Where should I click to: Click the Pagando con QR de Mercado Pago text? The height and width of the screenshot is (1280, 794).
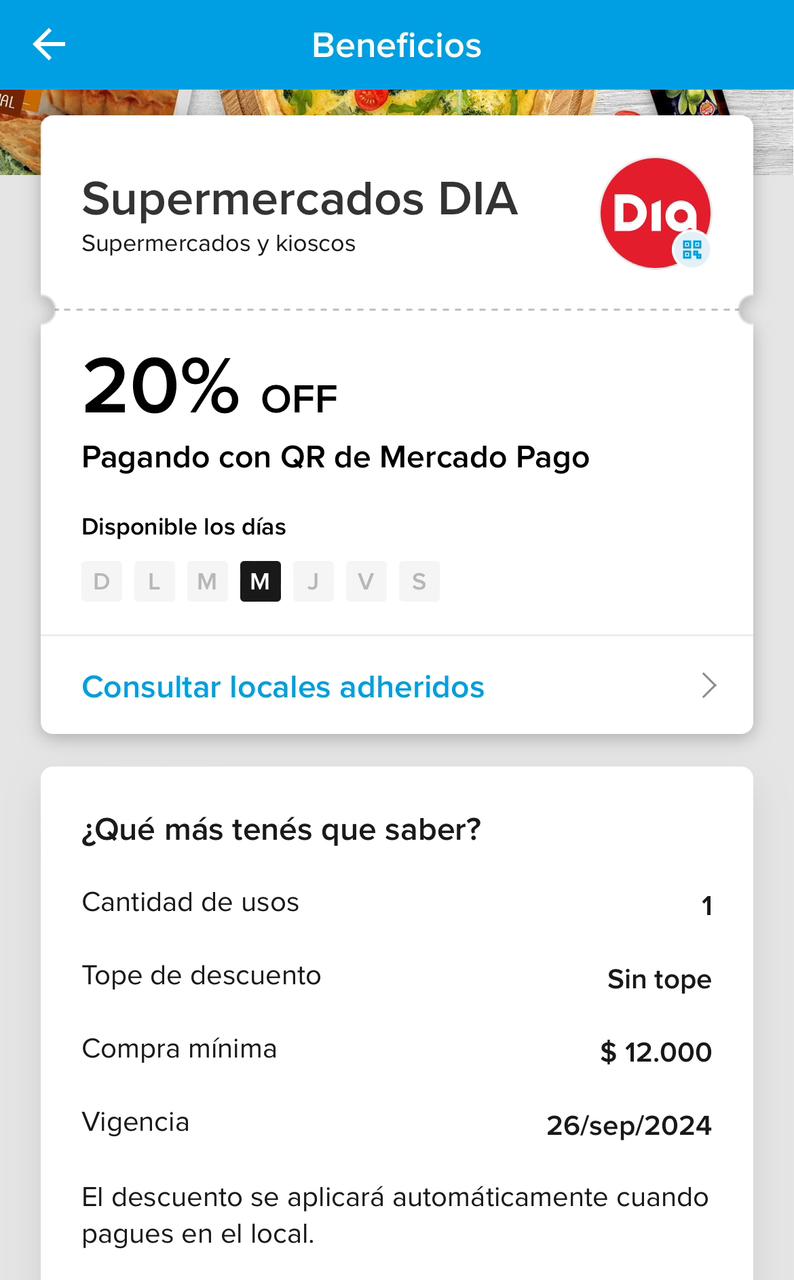pos(336,457)
